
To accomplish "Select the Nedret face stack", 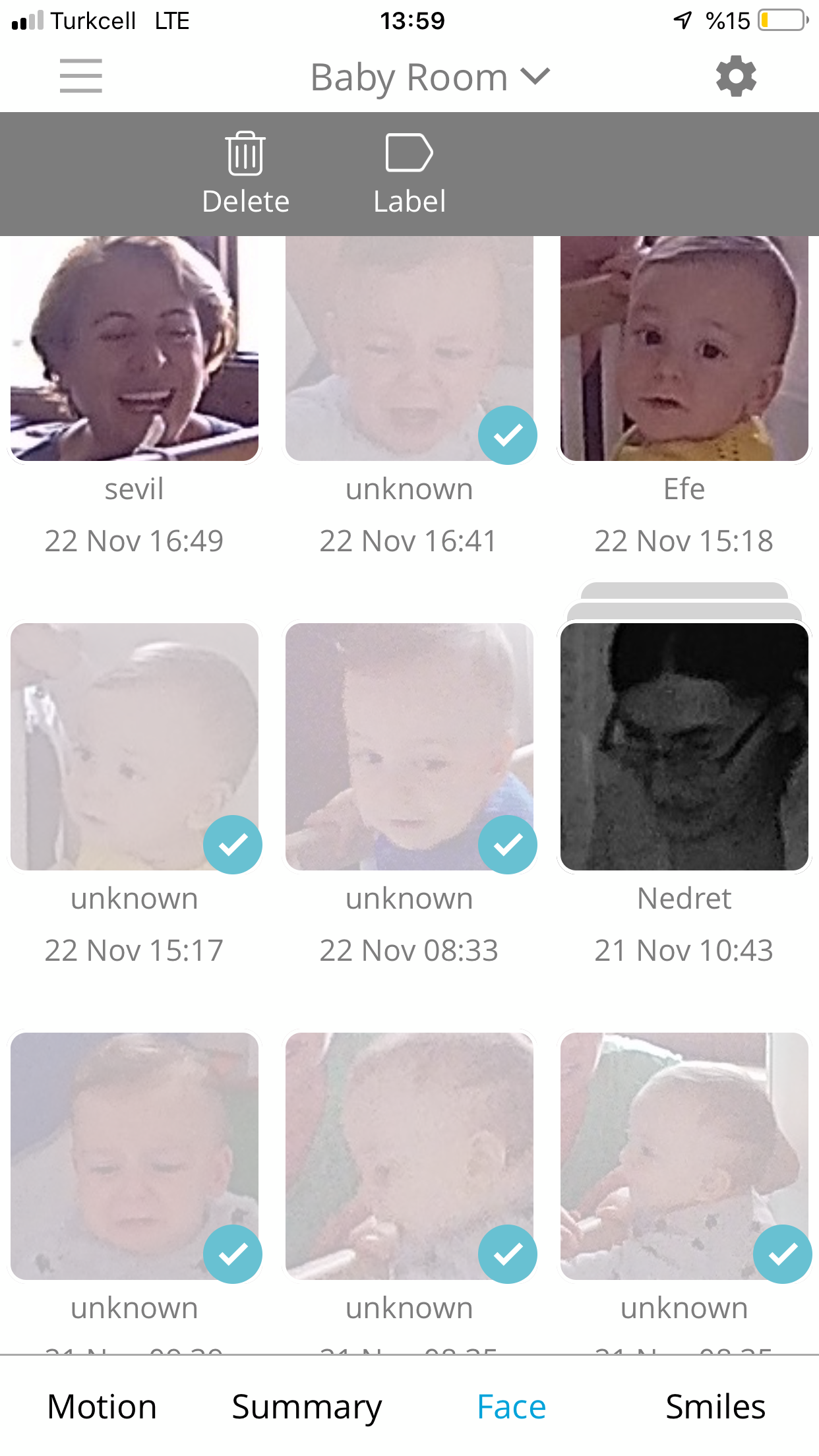I will point(684,746).
